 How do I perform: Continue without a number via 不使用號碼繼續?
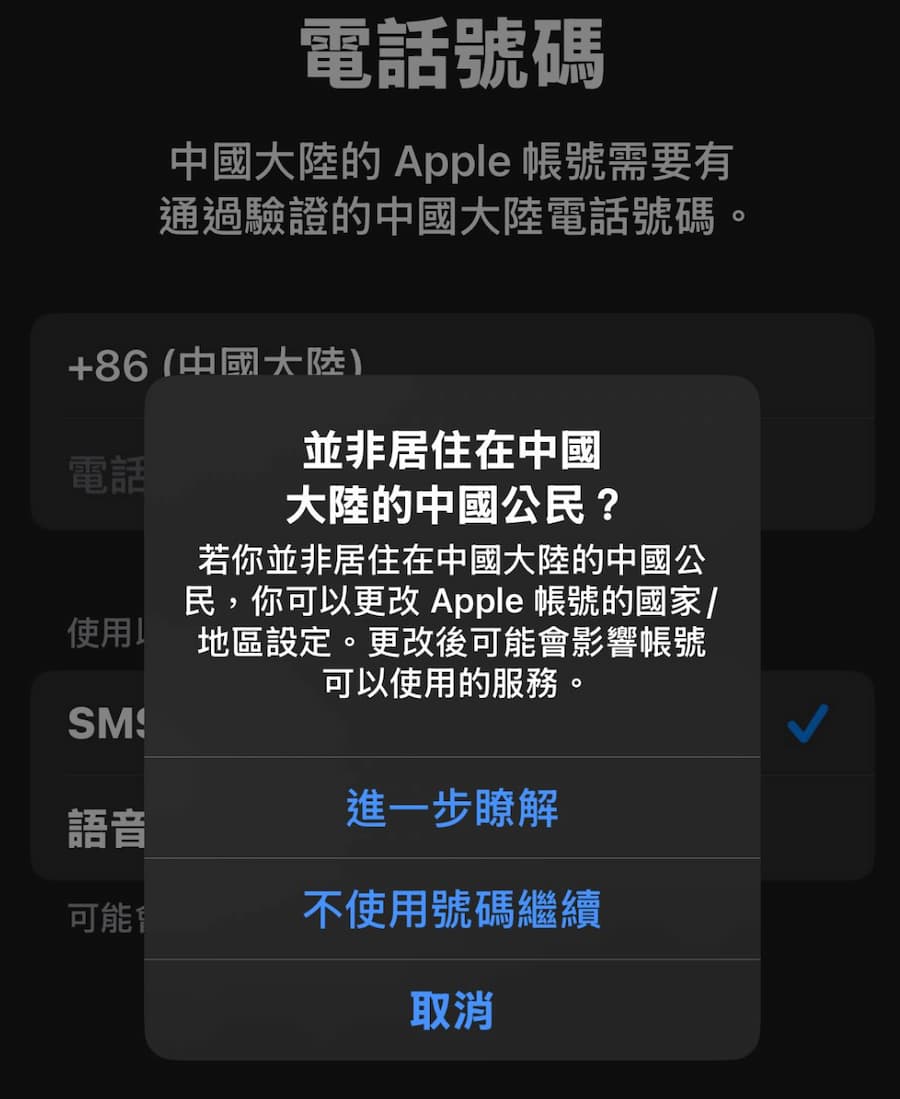(450, 910)
